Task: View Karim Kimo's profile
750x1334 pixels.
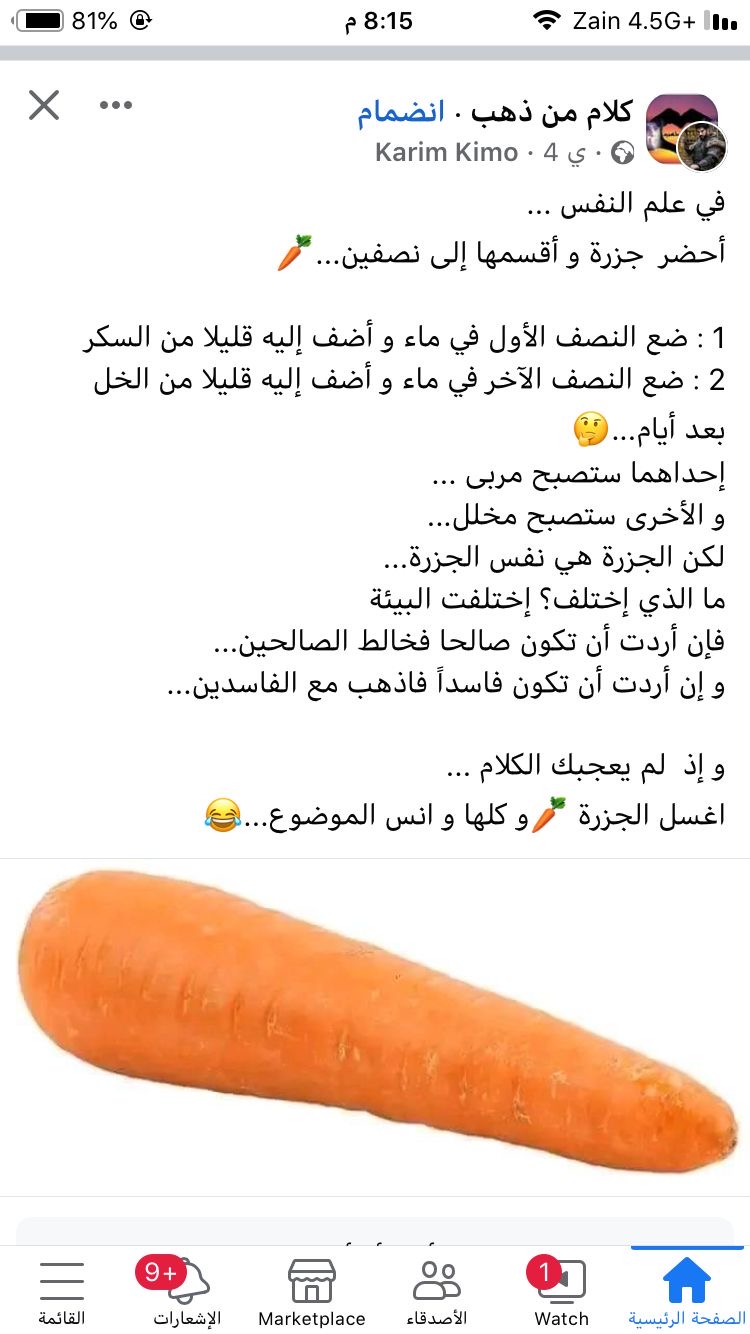Action: (x=447, y=153)
